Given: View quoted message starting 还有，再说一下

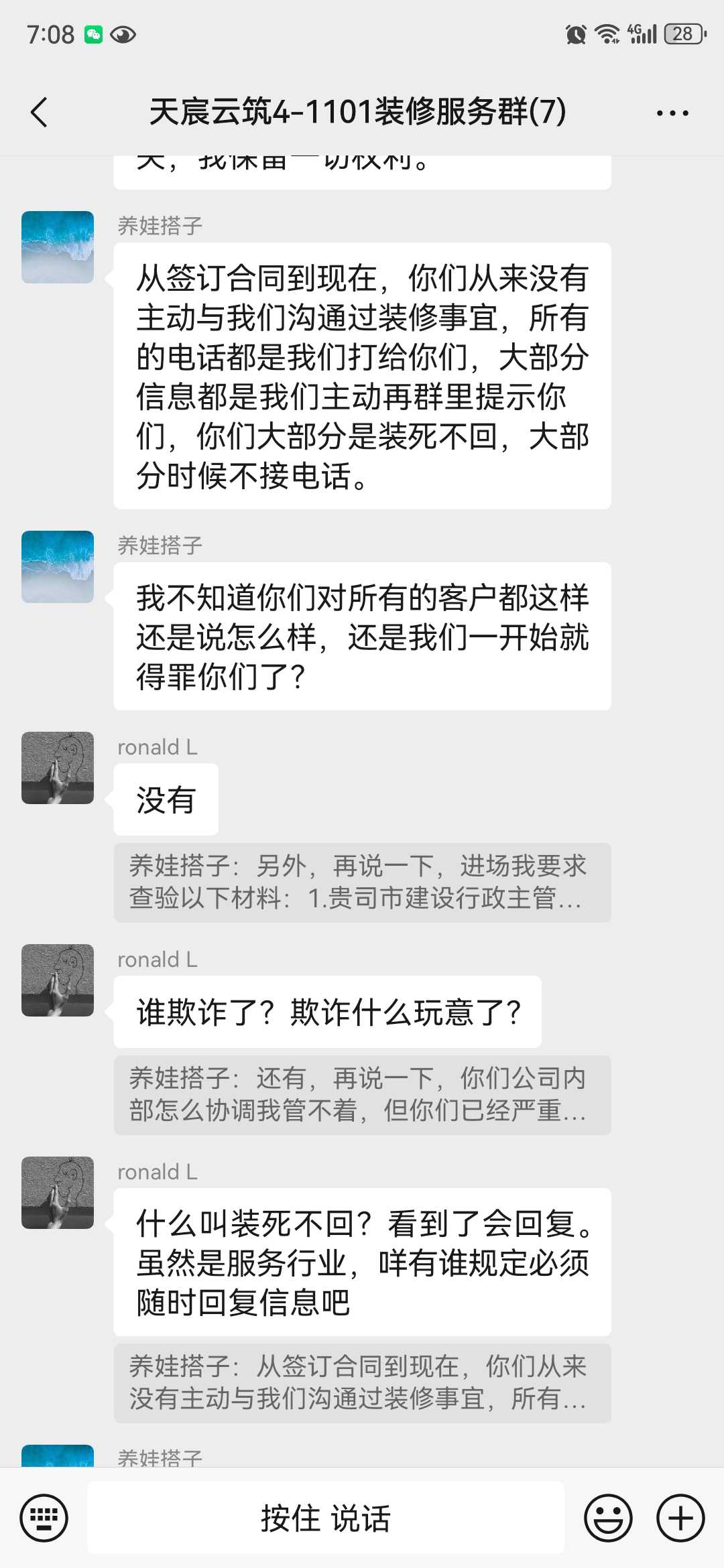Looking at the screenshot, I should pos(362,1095).
